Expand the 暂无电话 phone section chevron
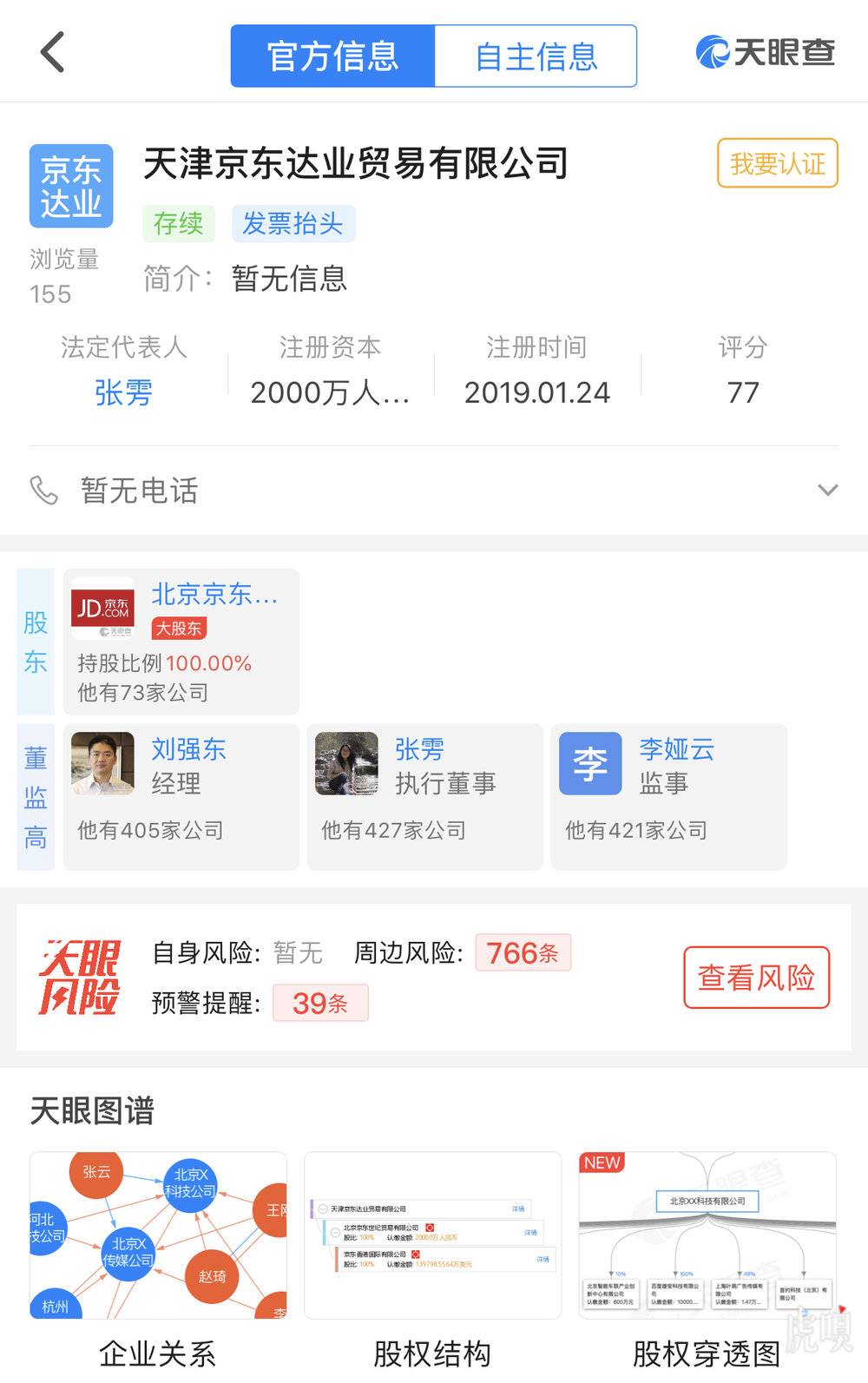Image resolution: width=868 pixels, height=1383 pixels. pyautogui.click(x=827, y=491)
